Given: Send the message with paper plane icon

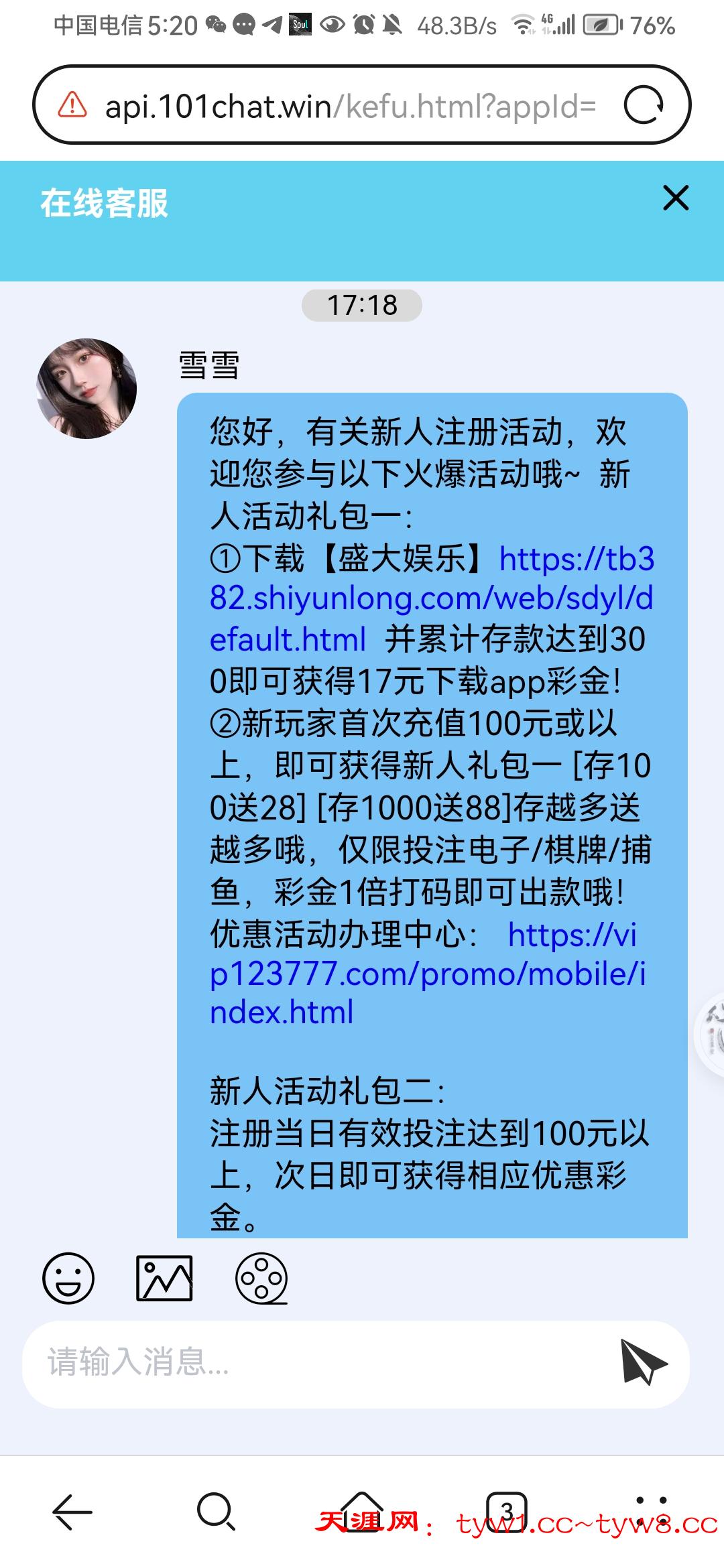Looking at the screenshot, I should [x=642, y=1362].
